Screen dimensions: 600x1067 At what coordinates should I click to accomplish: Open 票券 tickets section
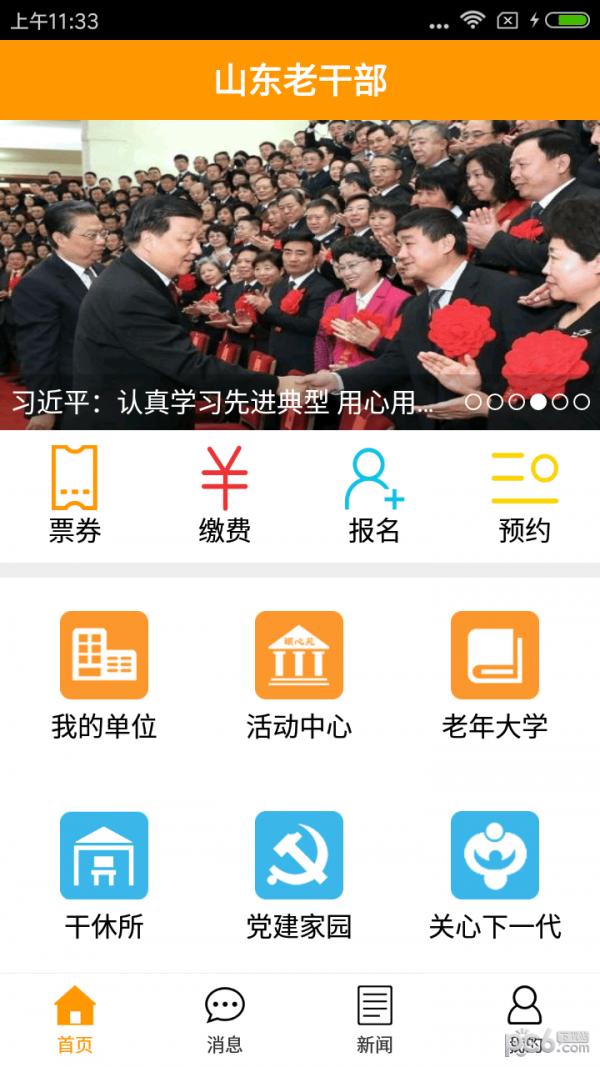click(x=75, y=495)
